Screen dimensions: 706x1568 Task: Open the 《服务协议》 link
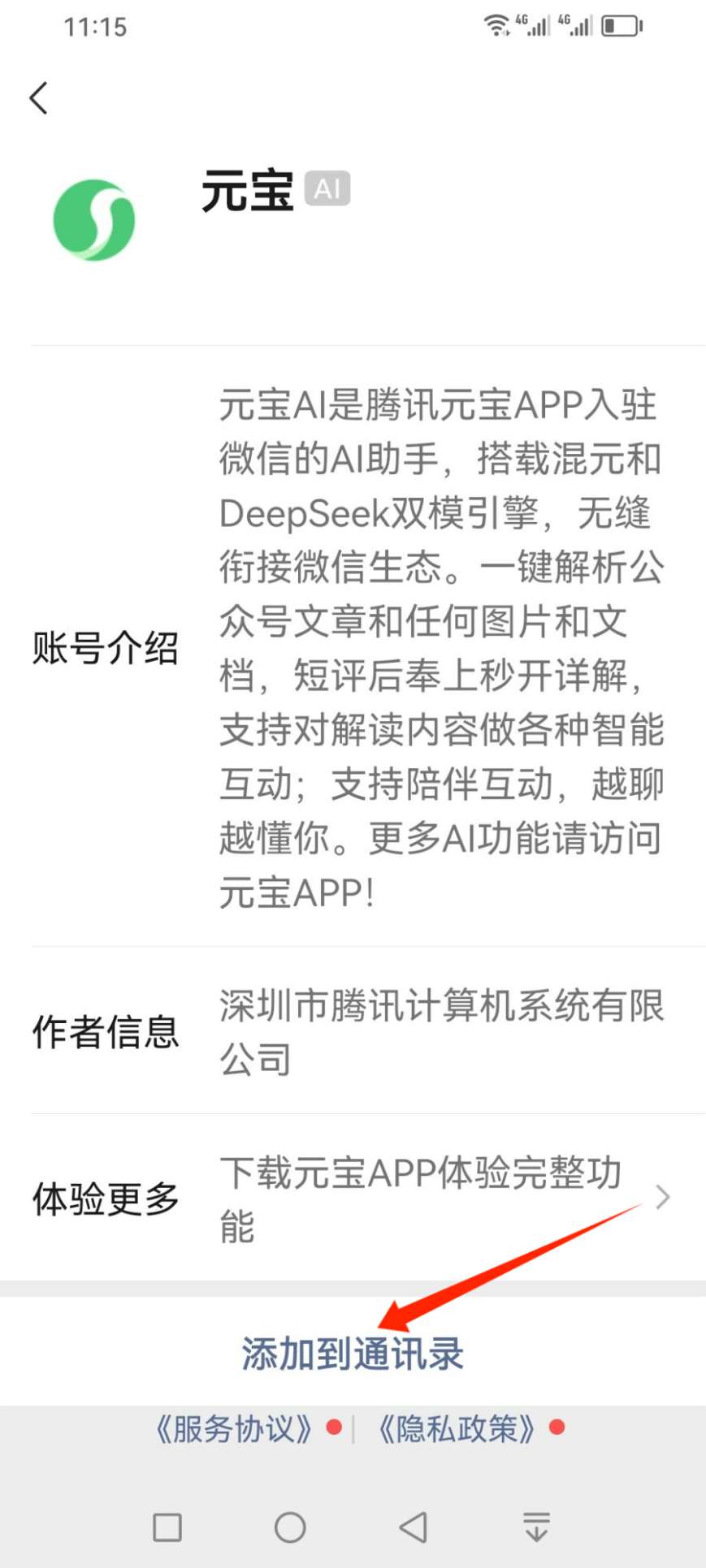coord(235,1428)
